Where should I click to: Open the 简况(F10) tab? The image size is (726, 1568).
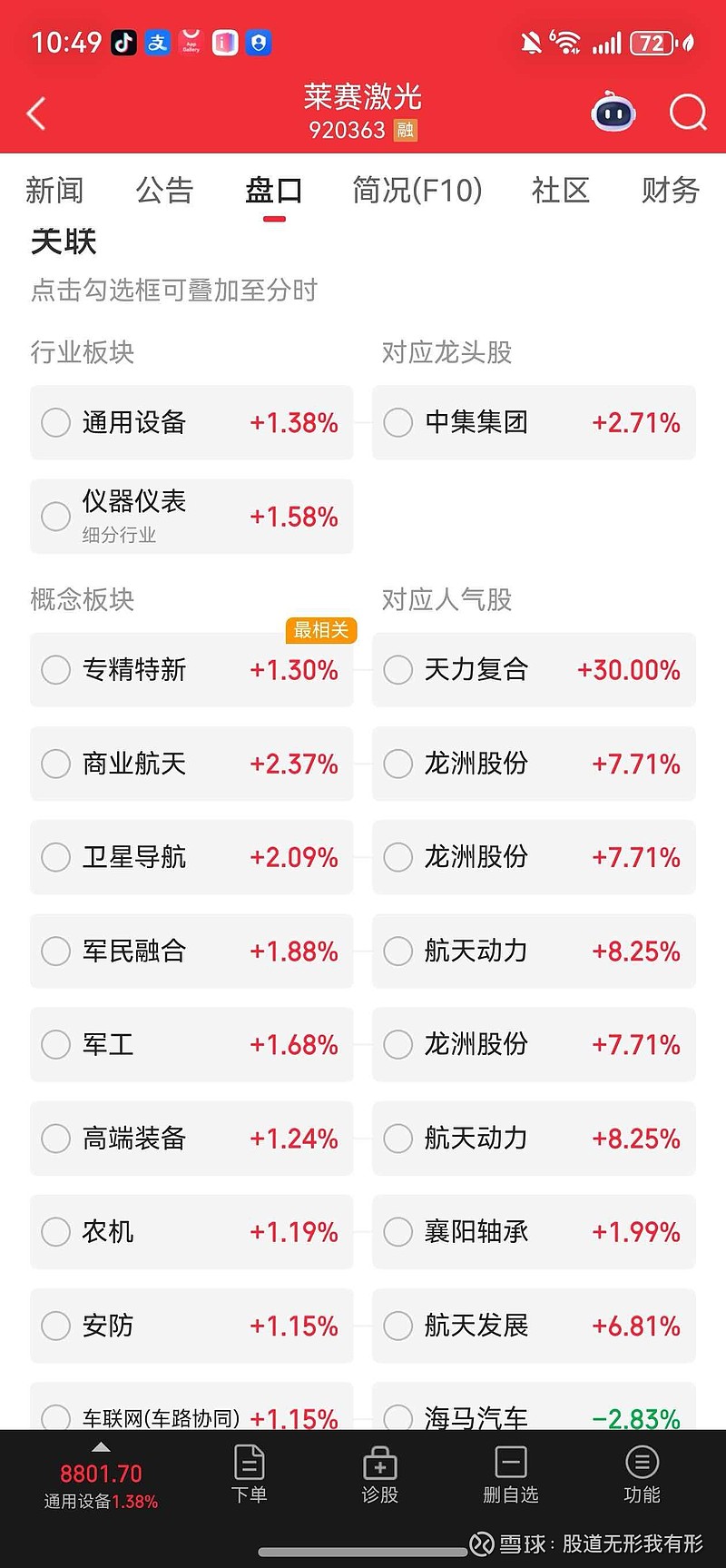417,191
